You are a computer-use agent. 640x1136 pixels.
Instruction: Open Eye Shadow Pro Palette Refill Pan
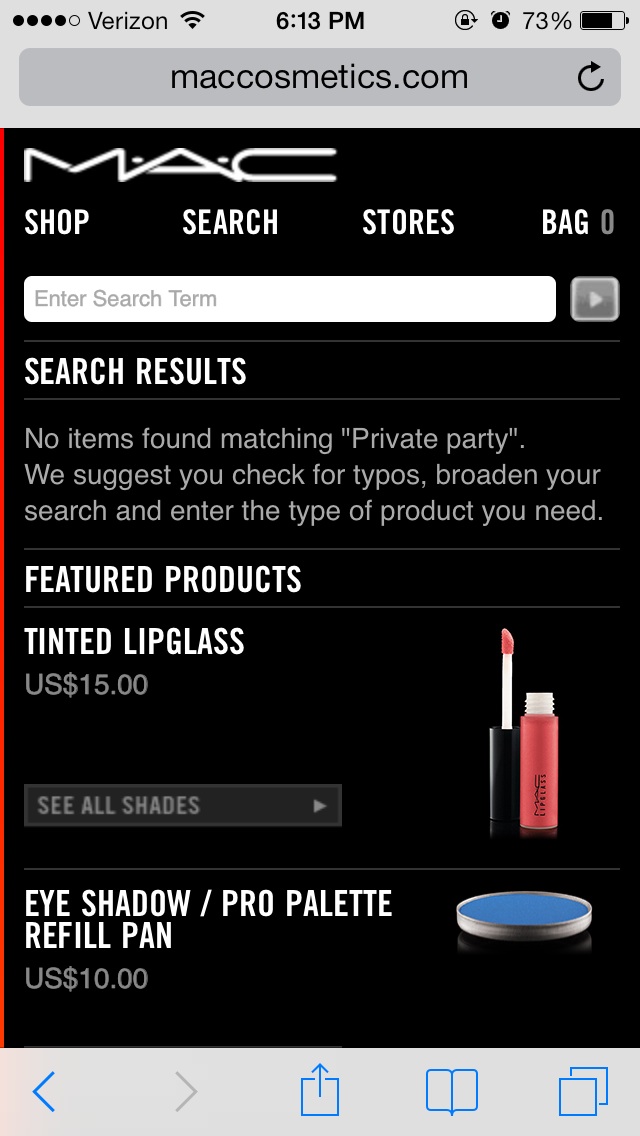(208, 919)
